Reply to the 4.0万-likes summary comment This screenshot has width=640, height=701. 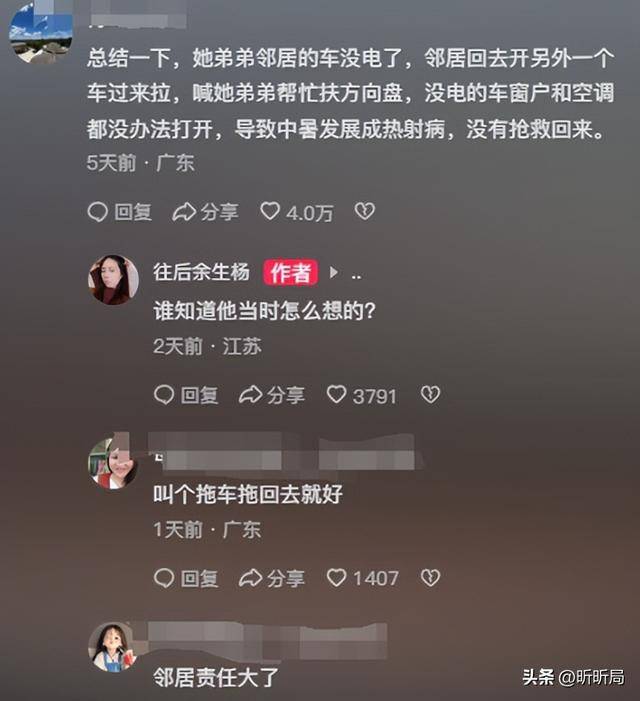(x=120, y=212)
